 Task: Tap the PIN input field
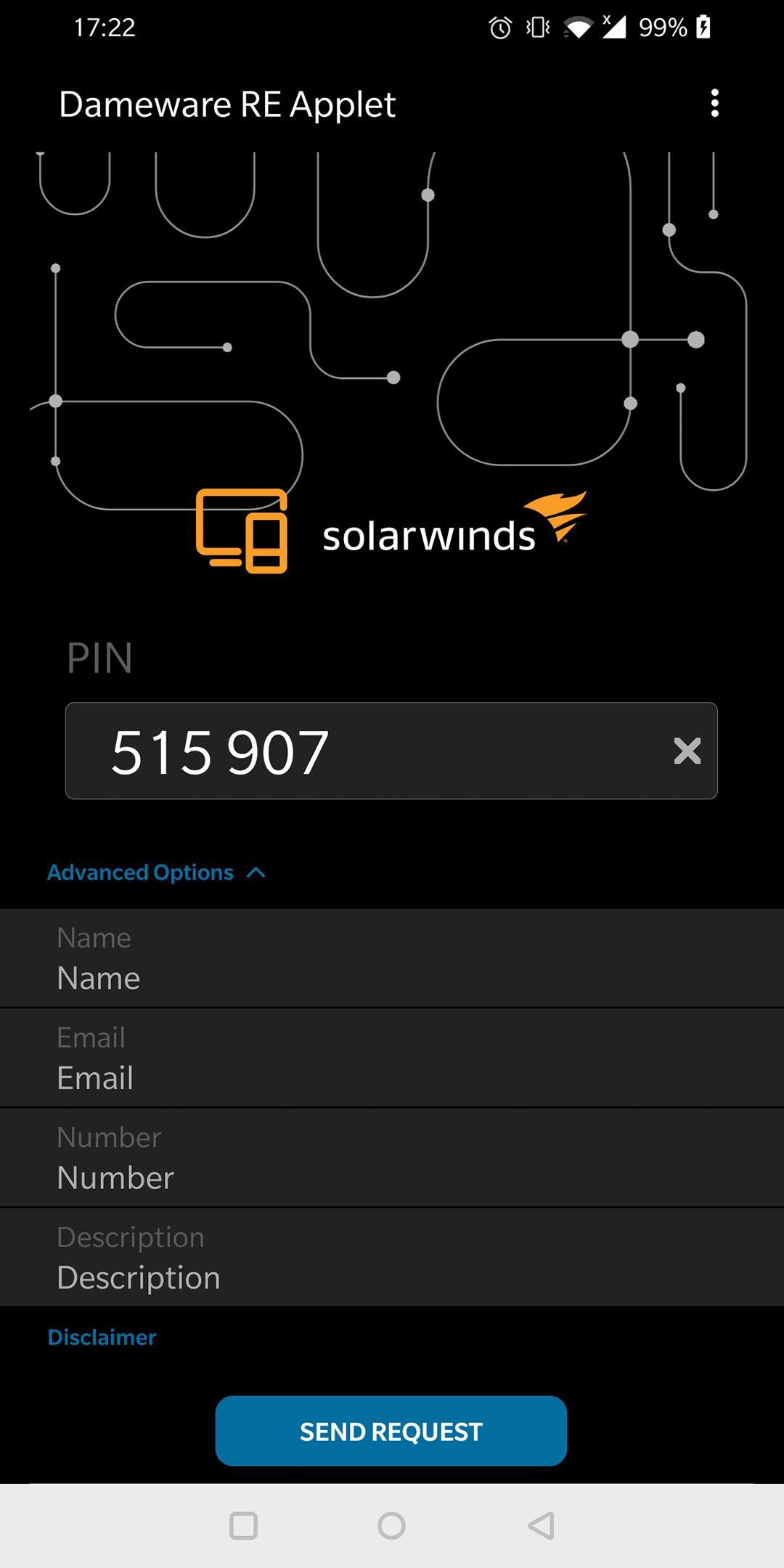point(363,751)
